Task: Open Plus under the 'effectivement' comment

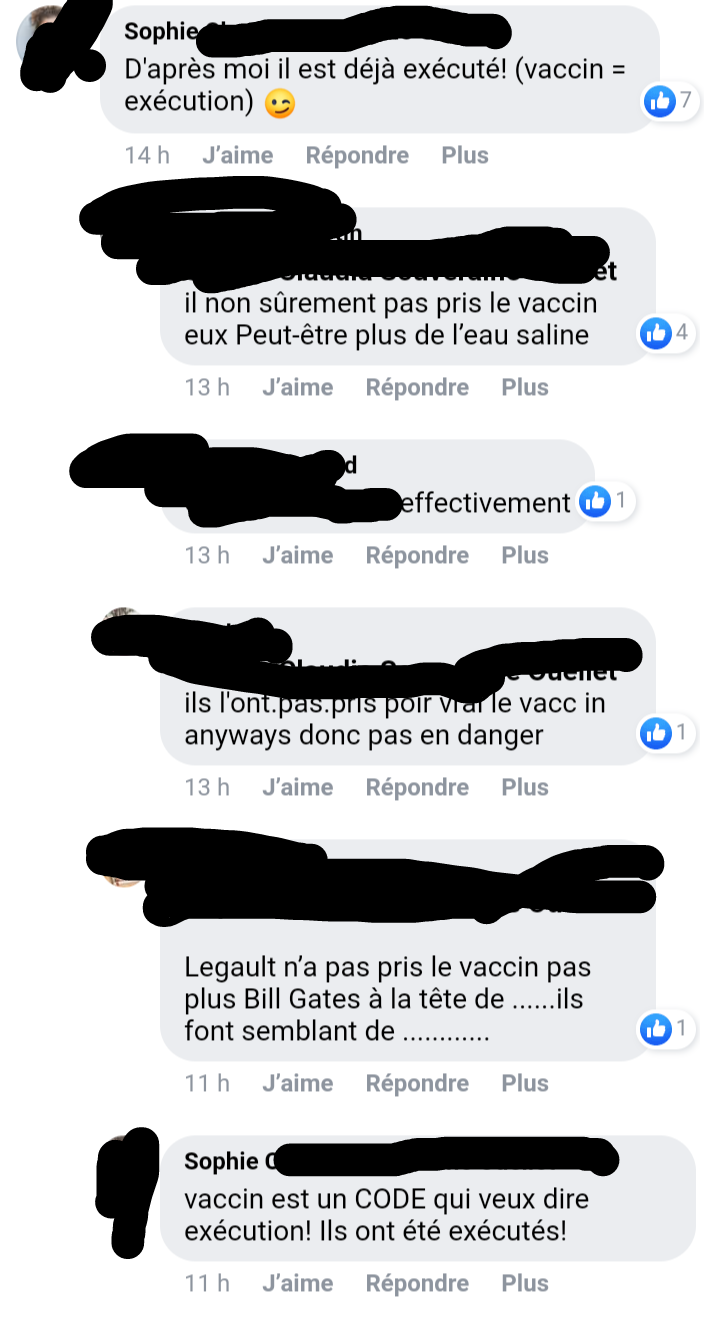Action: click(525, 555)
